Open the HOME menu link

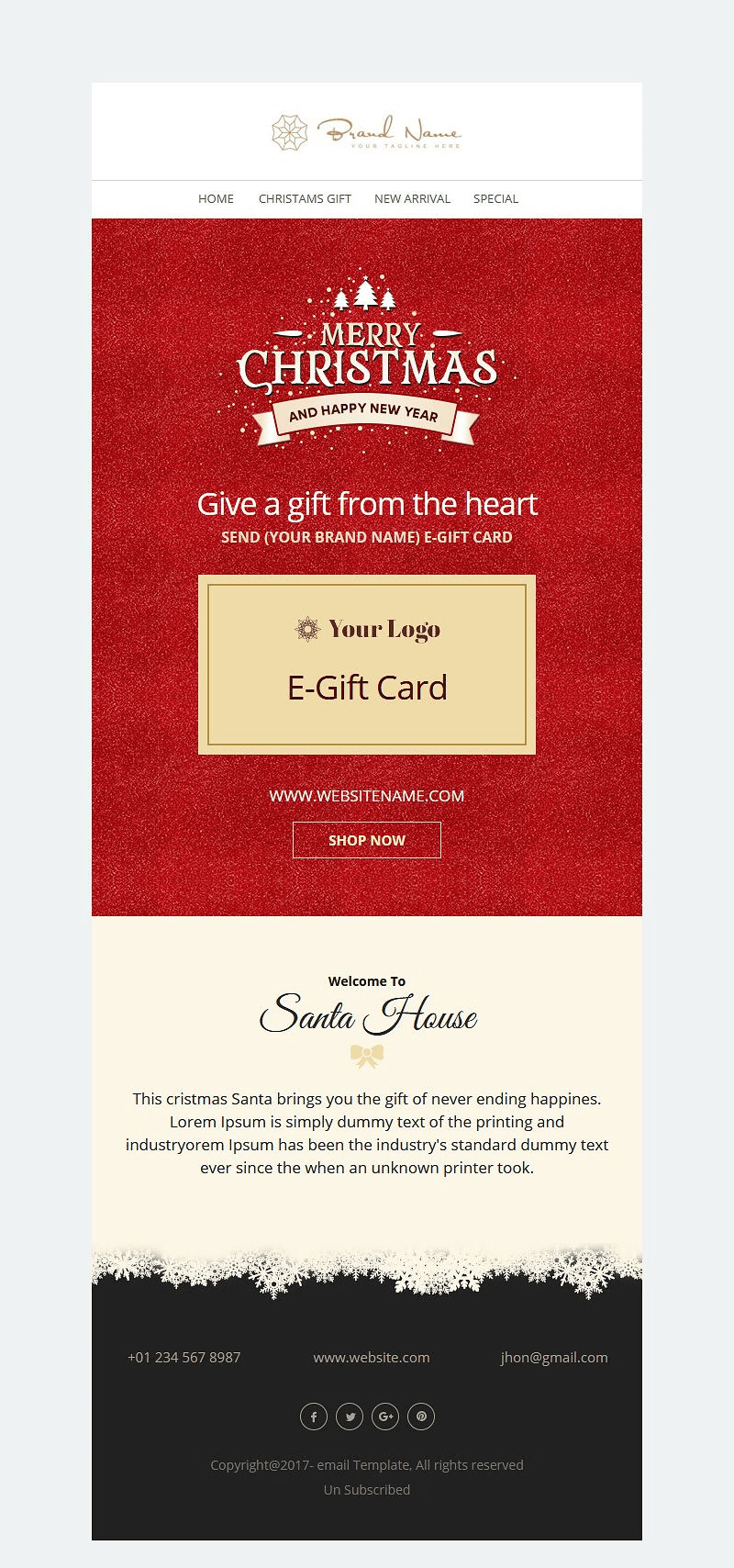(x=216, y=198)
